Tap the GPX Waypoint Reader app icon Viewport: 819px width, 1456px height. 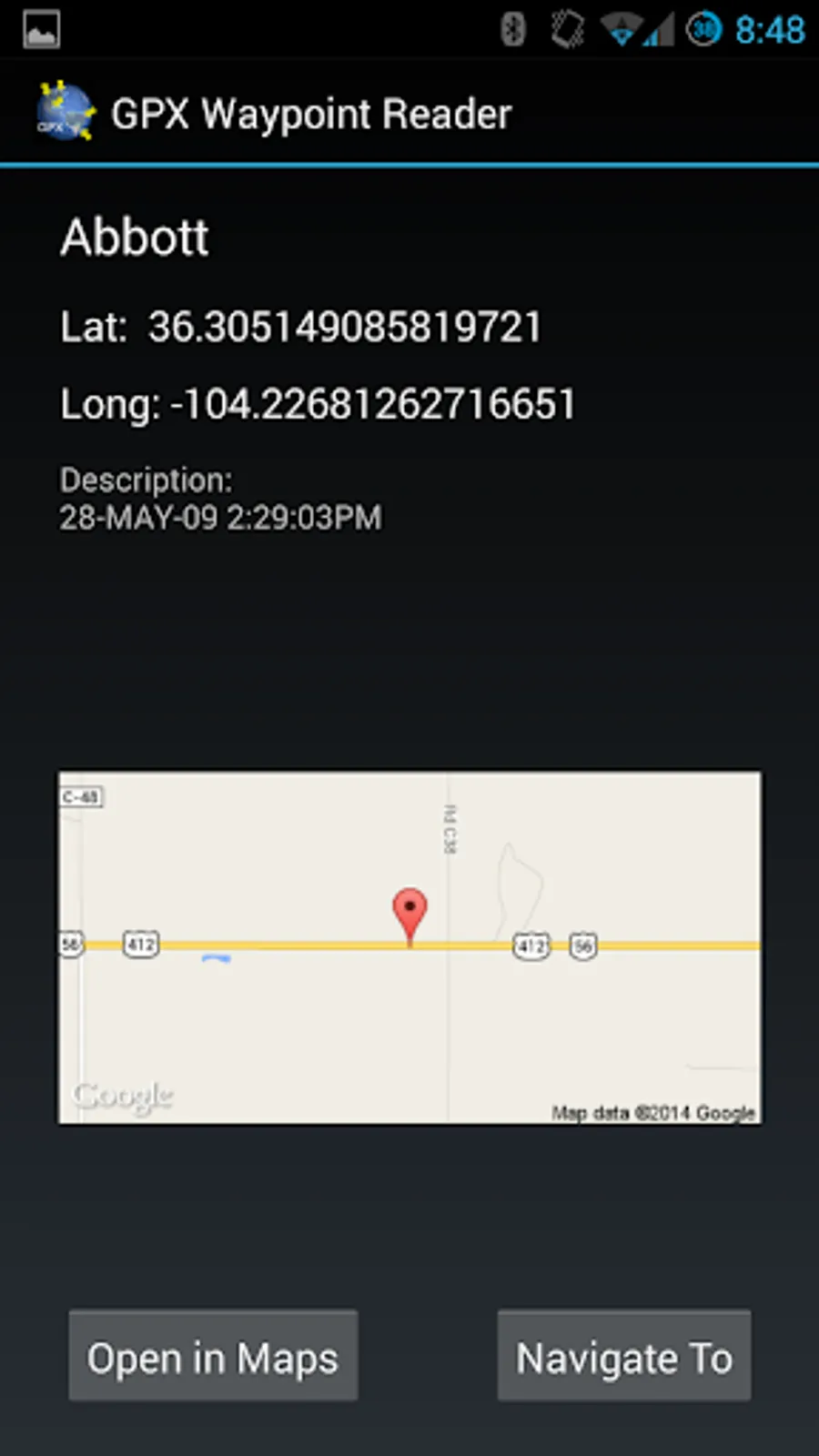click(x=65, y=113)
